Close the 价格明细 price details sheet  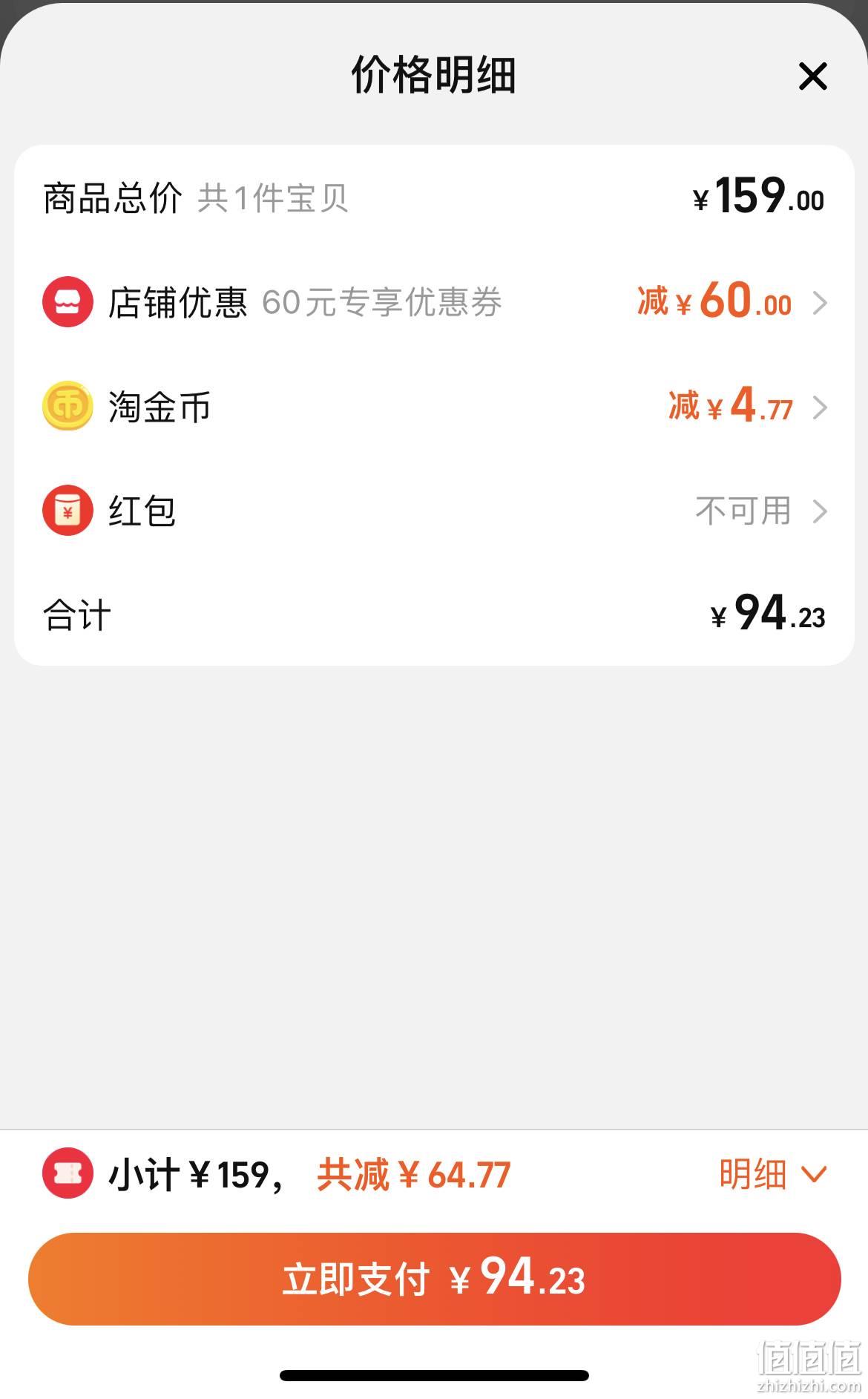812,76
